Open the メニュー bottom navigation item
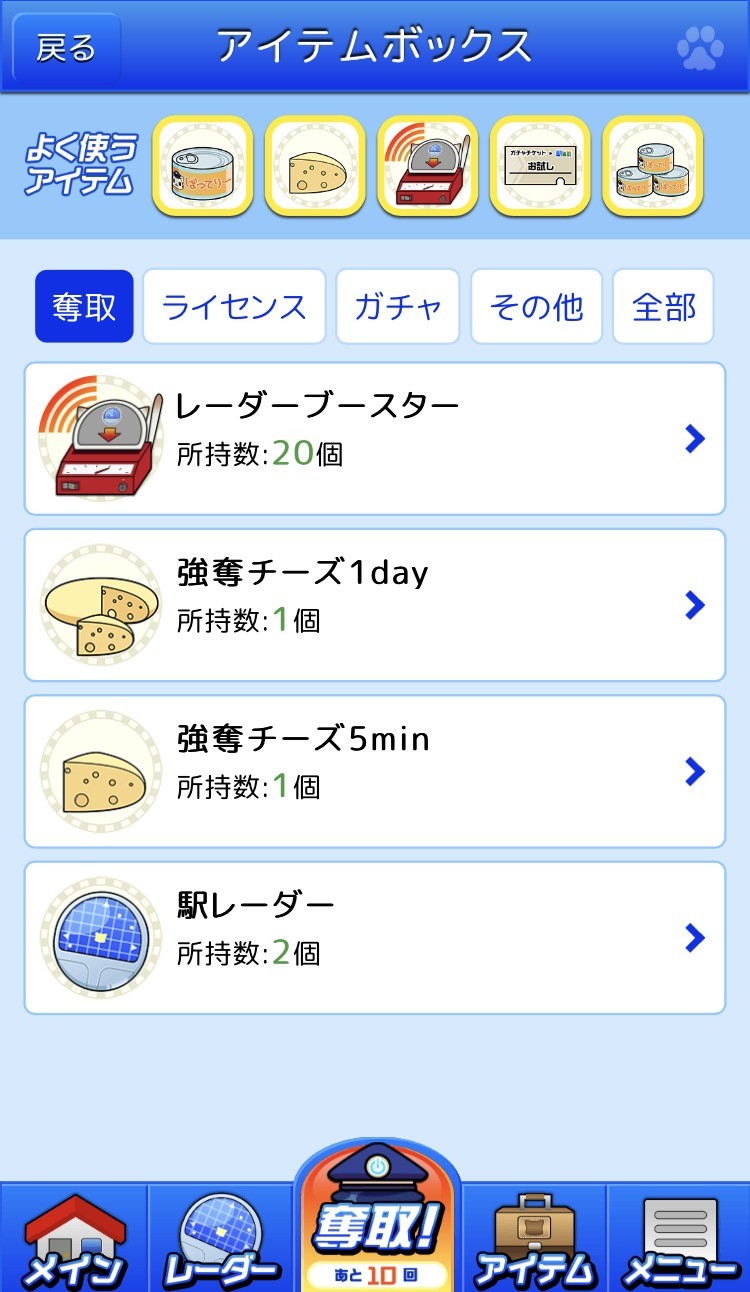This screenshot has height=1292, width=750. (680, 1240)
